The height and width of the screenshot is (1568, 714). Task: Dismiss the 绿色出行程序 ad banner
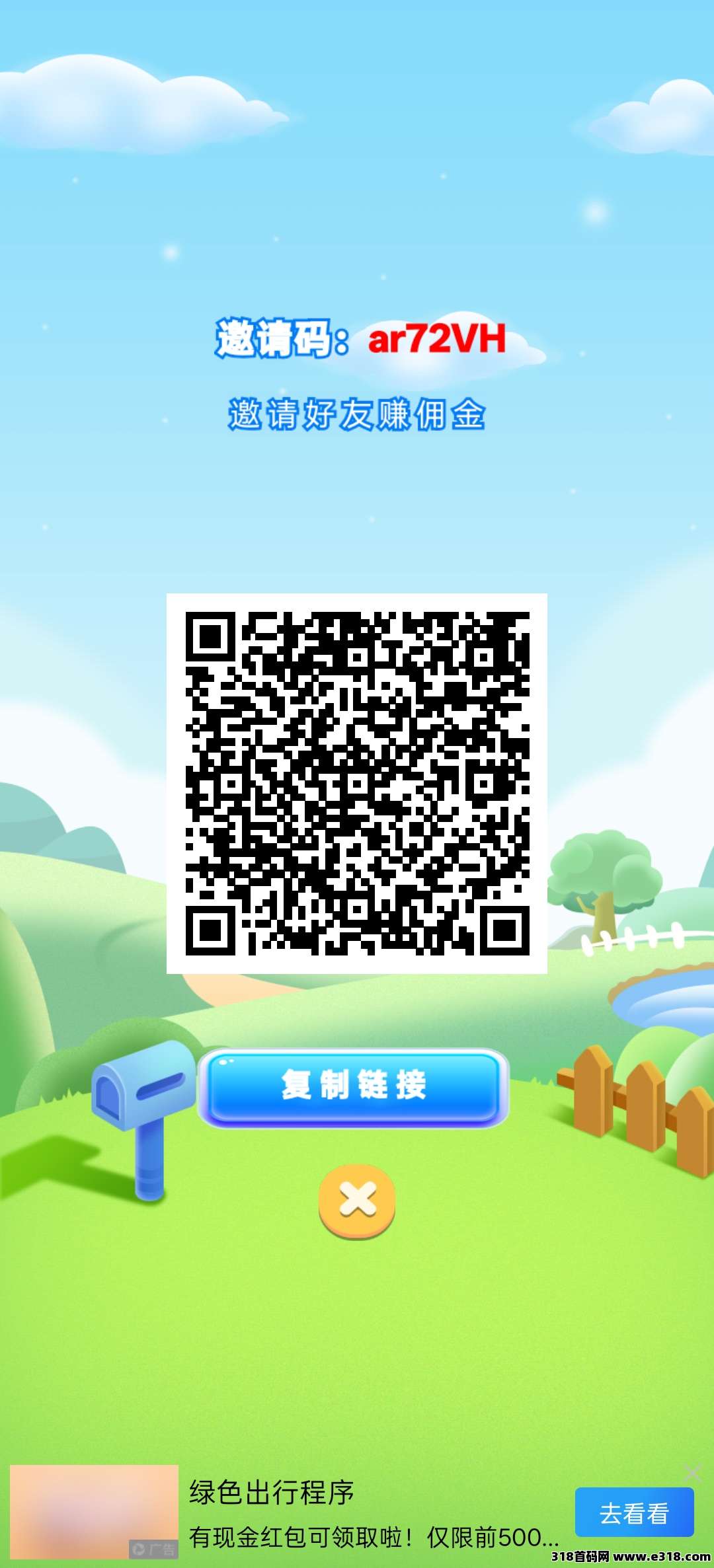tap(693, 1472)
